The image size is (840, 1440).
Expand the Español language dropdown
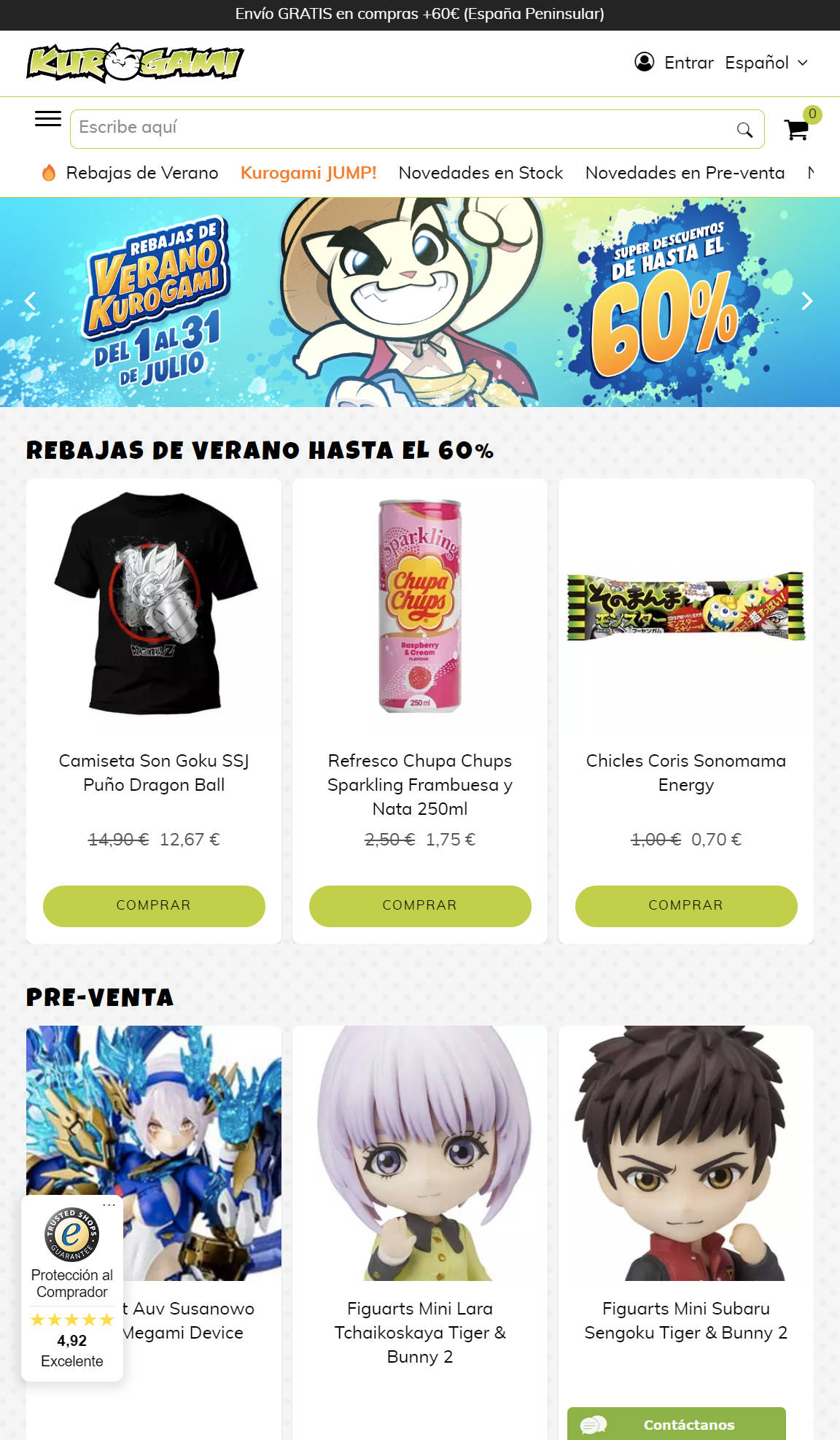[766, 63]
